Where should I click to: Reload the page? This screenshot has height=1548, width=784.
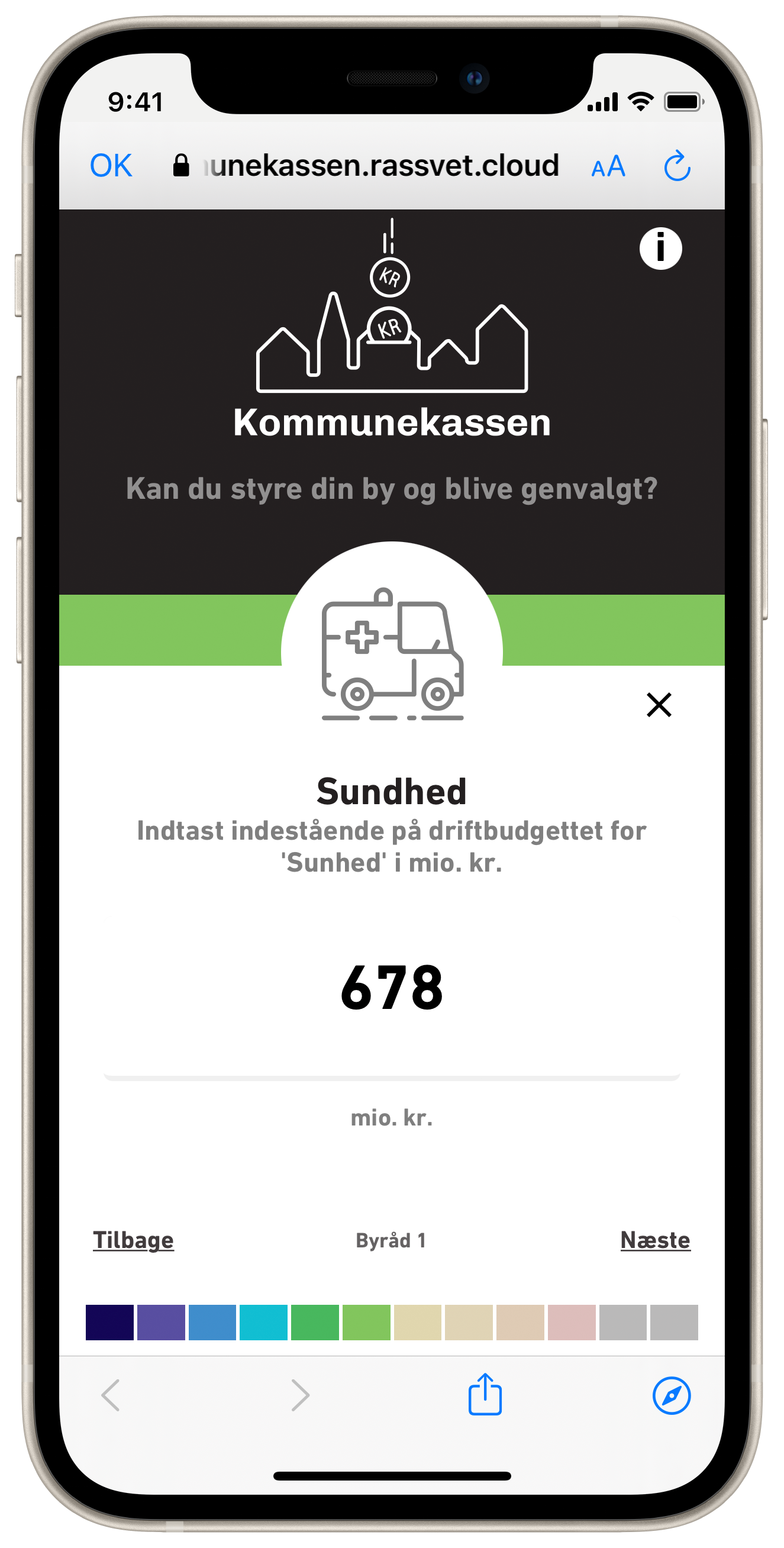click(677, 165)
